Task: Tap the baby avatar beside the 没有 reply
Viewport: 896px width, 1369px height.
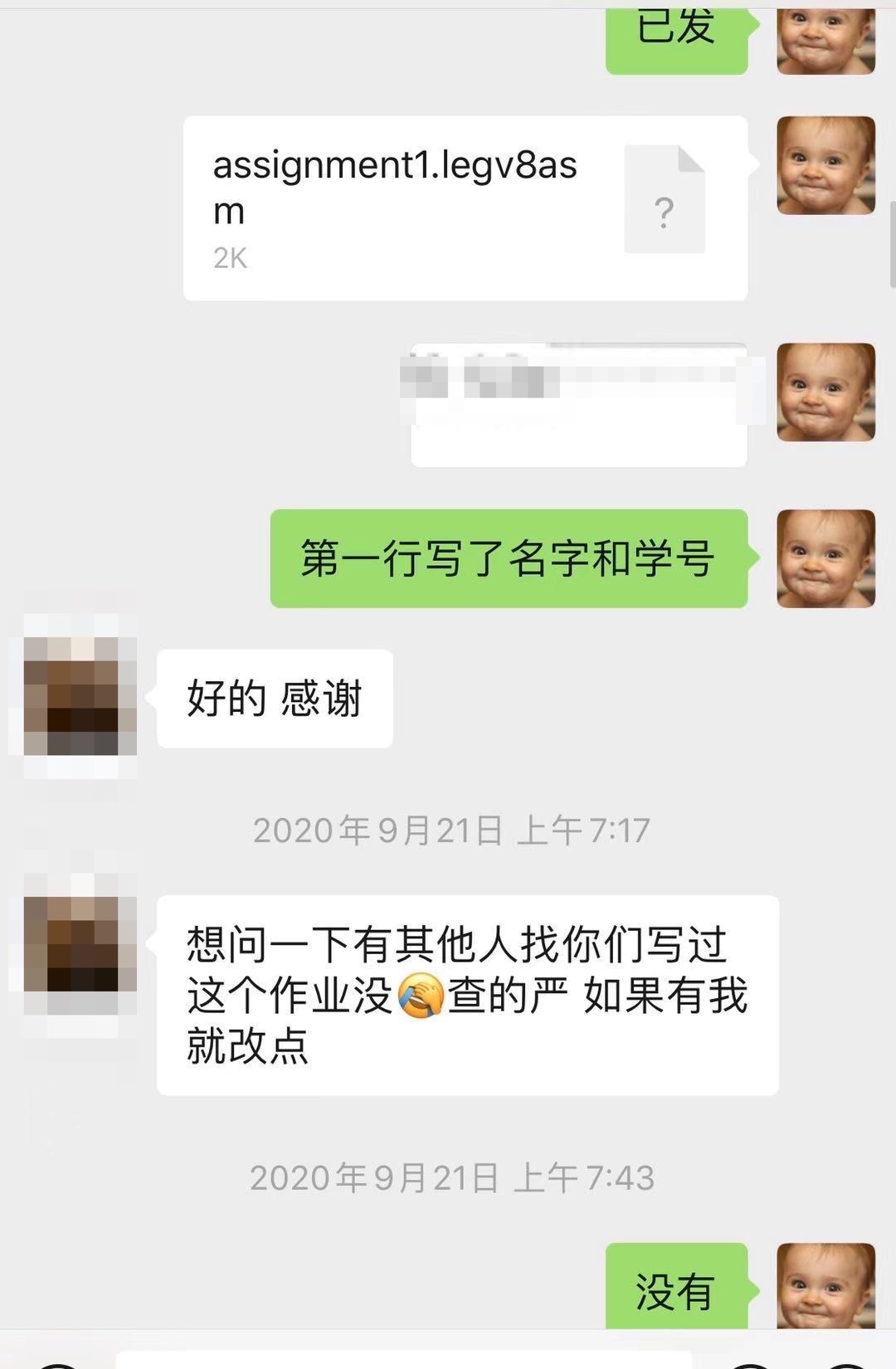Action: pos(825,1286)
